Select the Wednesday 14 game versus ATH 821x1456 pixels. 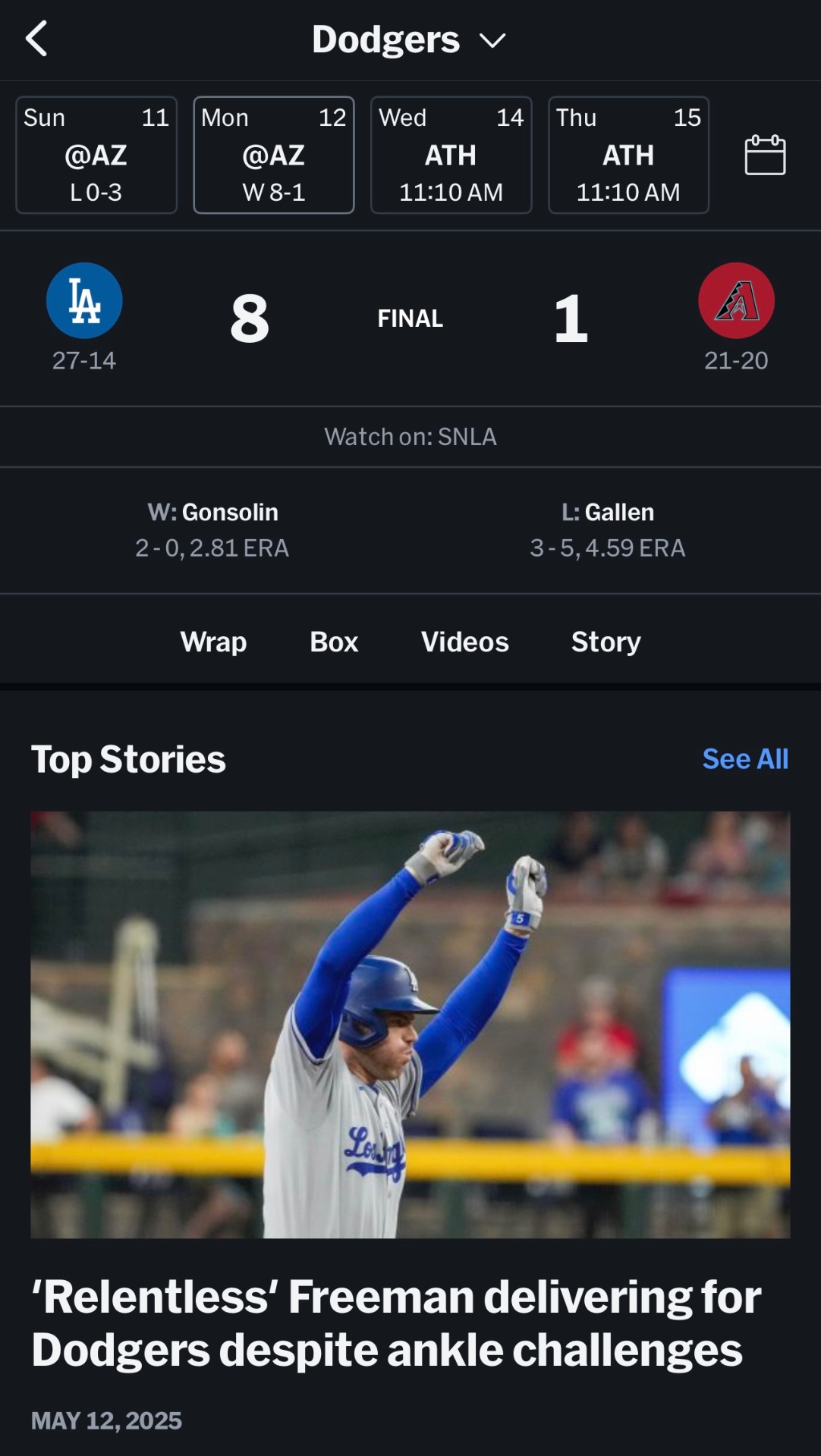click(451, 155)
